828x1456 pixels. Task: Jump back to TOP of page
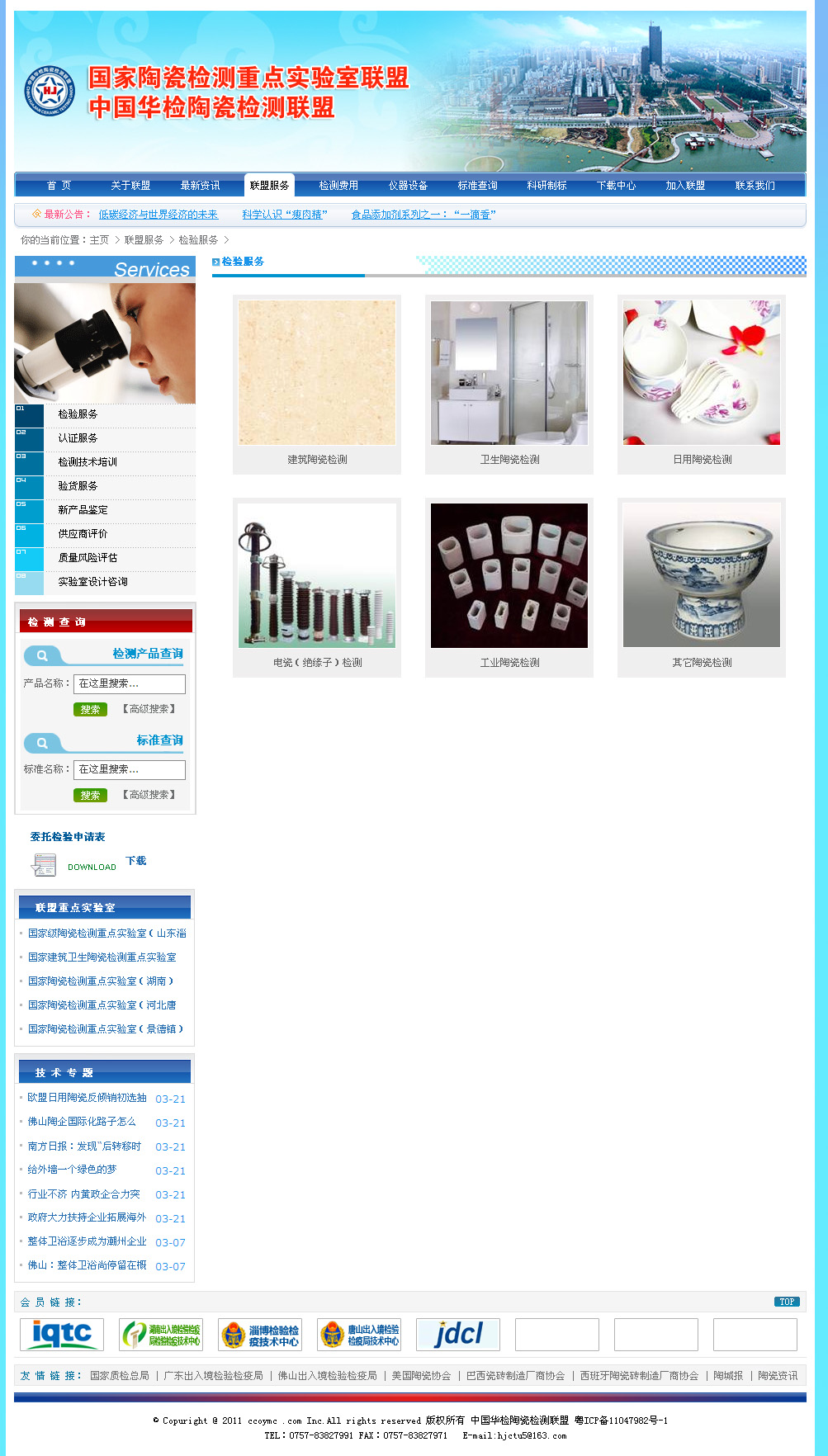tap(786, 1302)
